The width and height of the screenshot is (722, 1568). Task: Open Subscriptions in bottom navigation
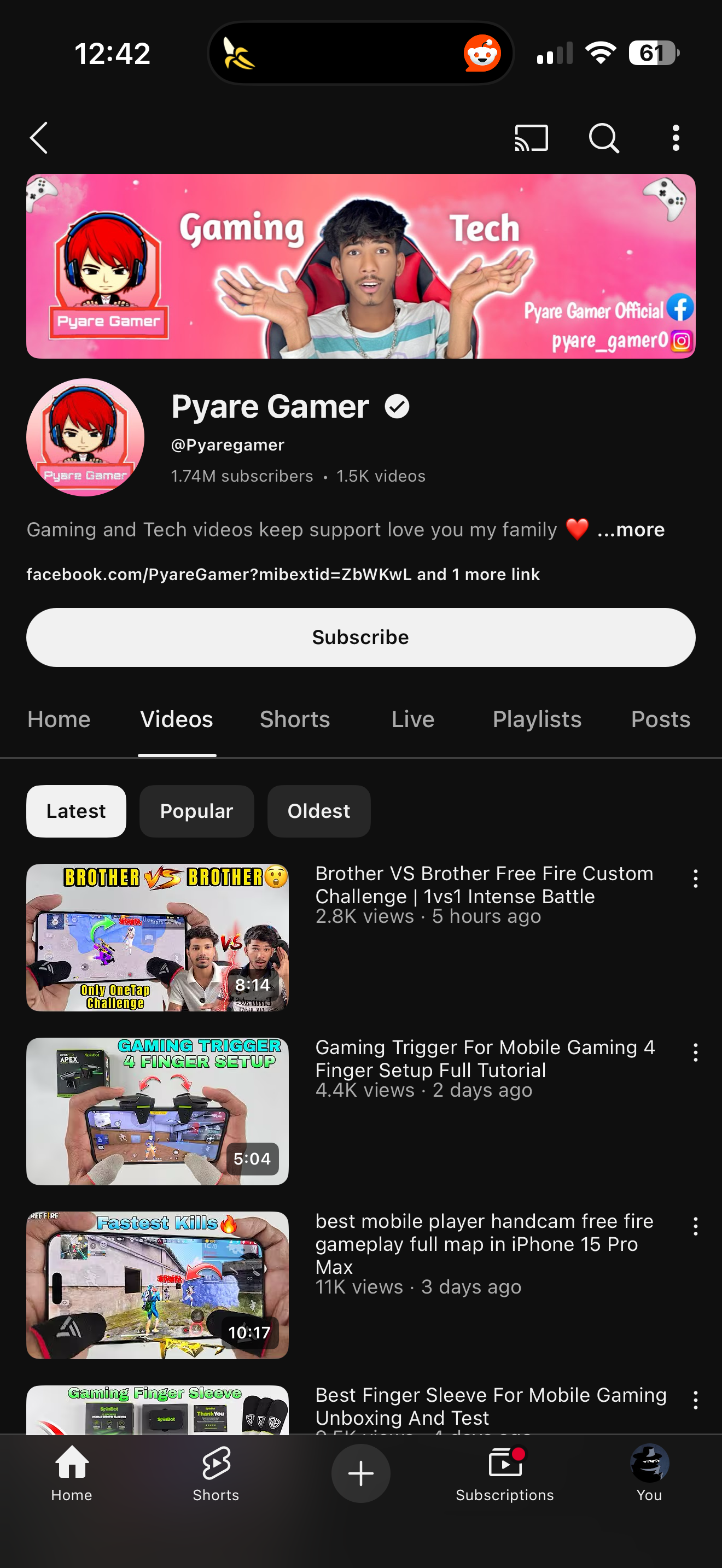click(x=505, y=1473)
